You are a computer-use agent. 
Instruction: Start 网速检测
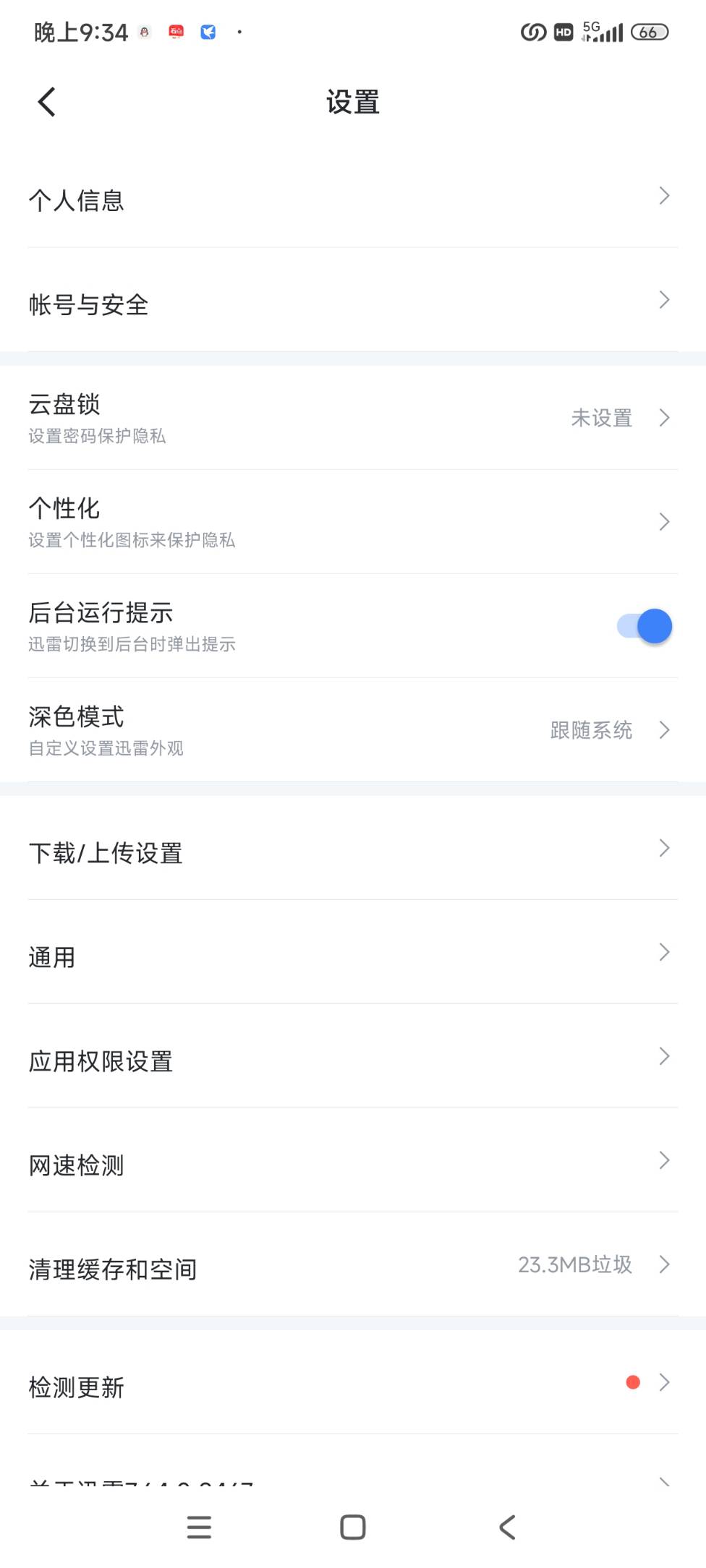click(x=353, y=1160)
